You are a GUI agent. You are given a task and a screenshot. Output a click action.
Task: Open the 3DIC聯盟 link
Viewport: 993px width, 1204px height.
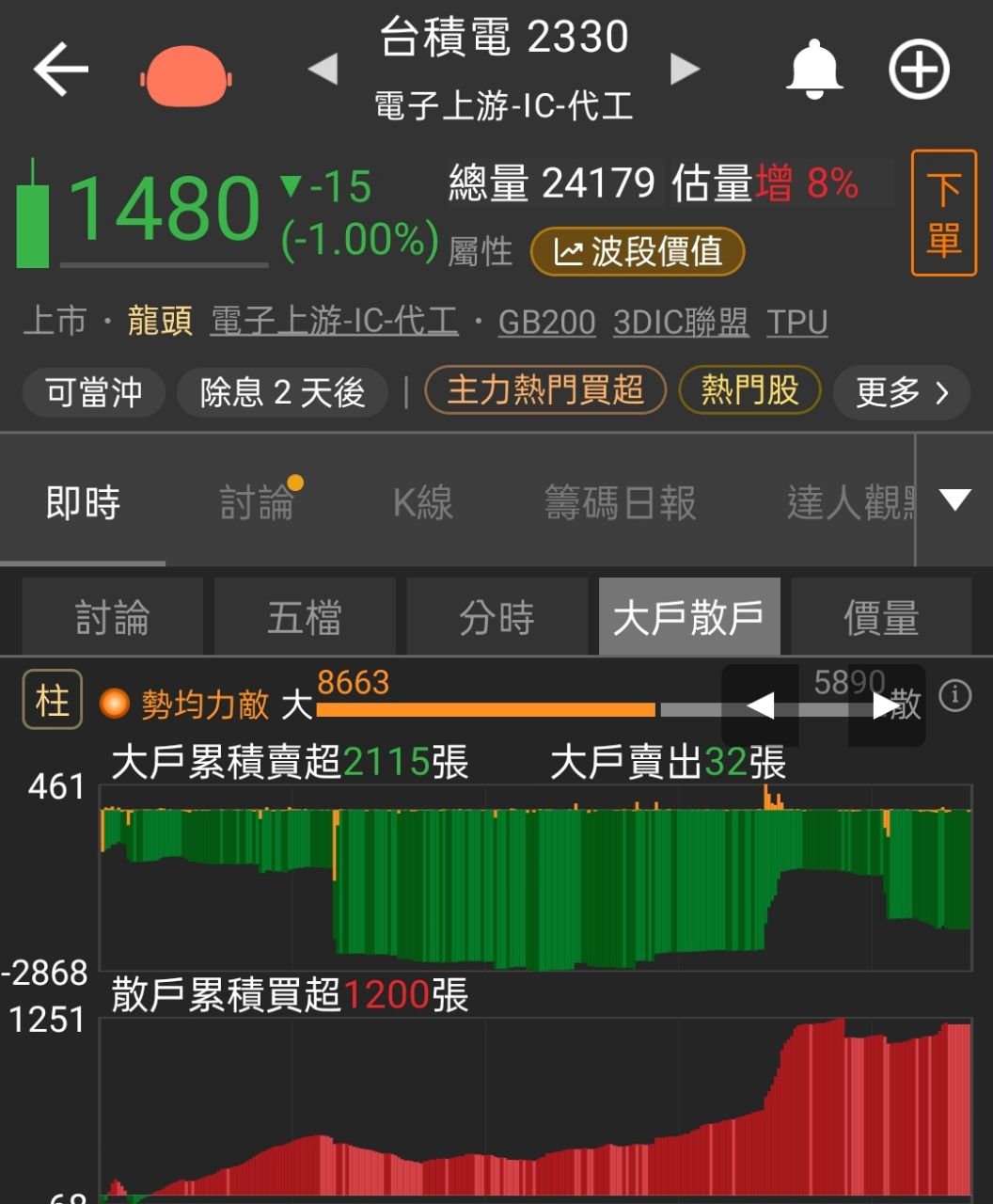pos(681,323)
